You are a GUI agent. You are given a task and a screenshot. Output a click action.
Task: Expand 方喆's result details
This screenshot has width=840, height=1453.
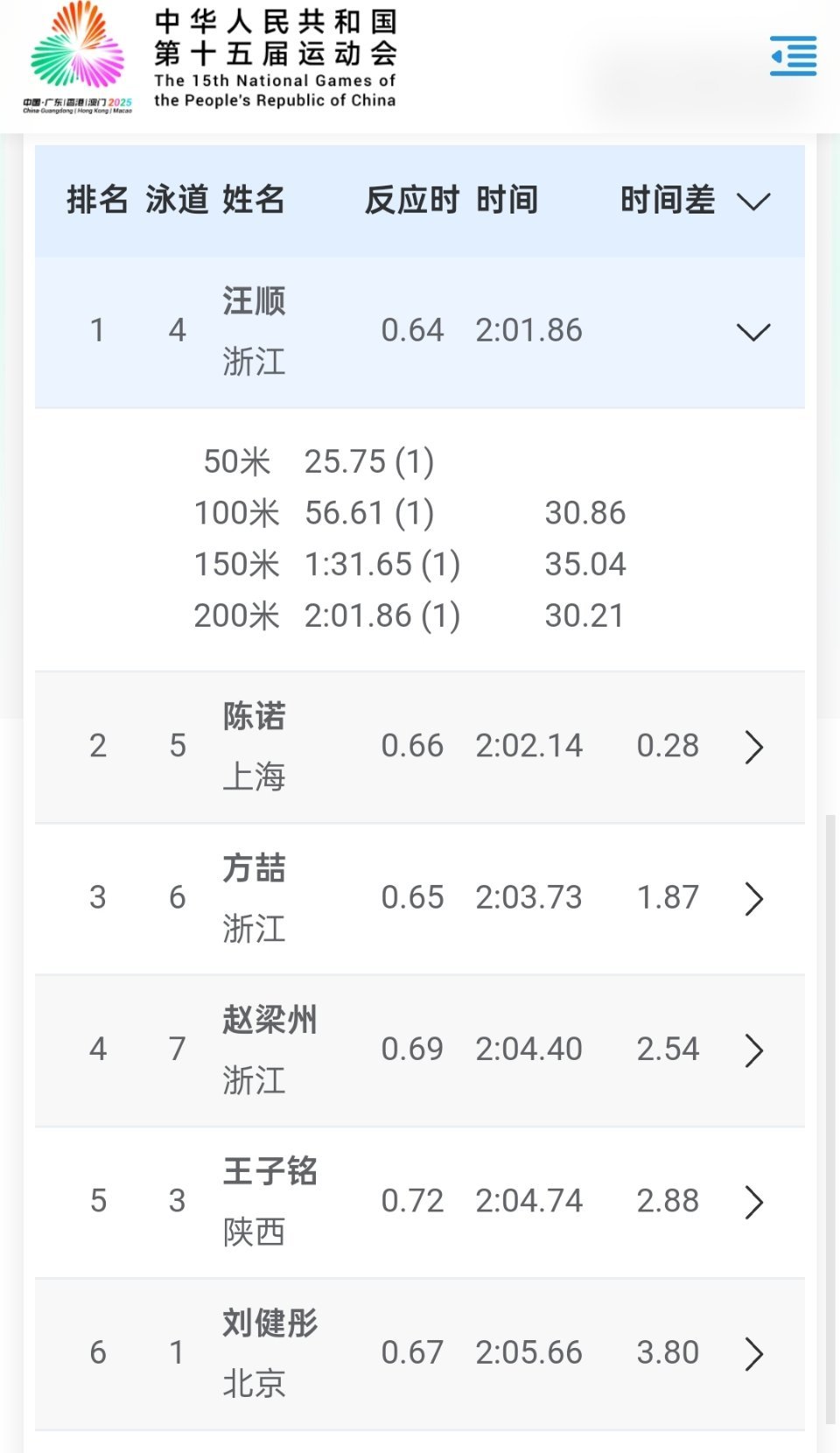[752, 898]
